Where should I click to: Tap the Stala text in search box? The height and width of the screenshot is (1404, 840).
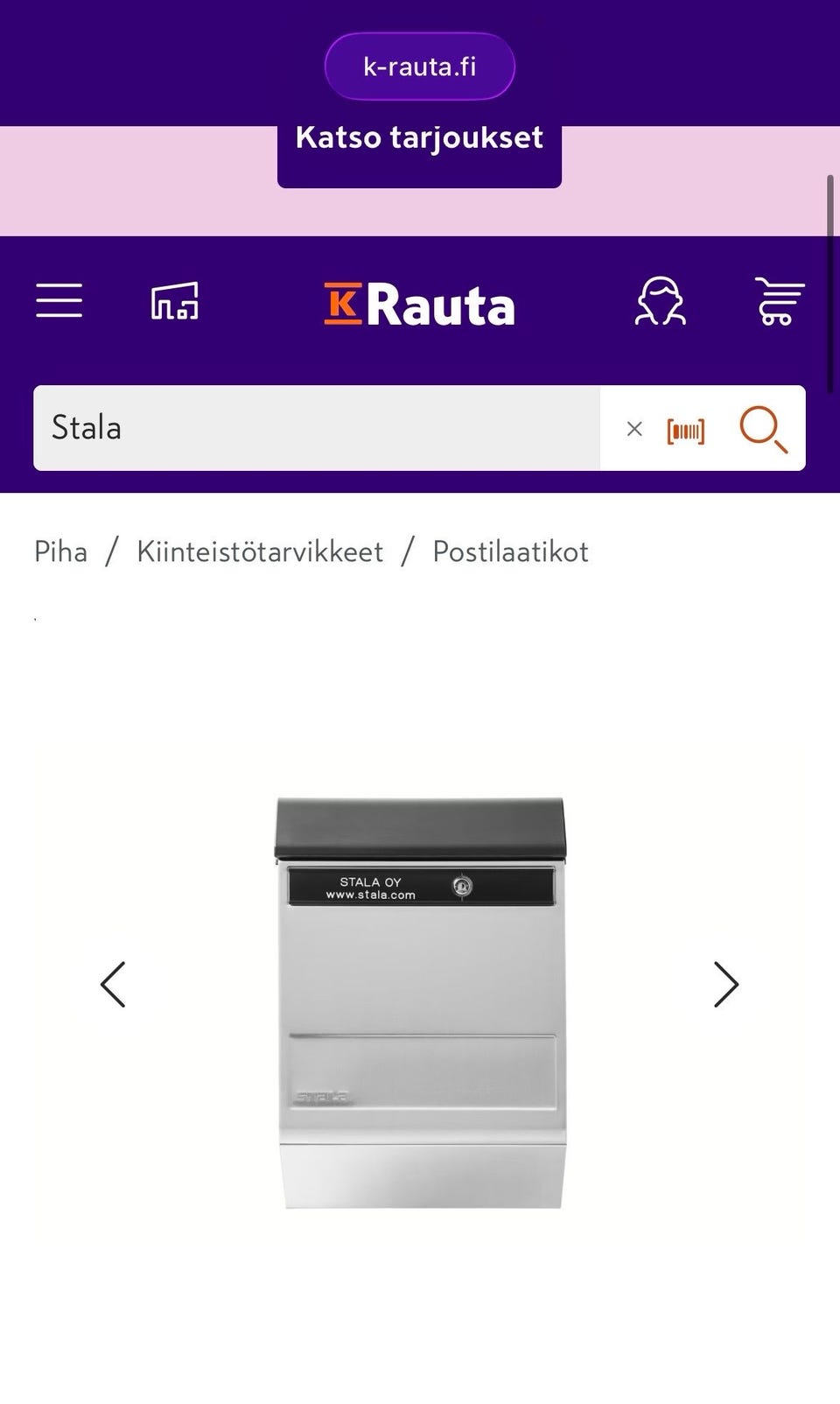85,428
